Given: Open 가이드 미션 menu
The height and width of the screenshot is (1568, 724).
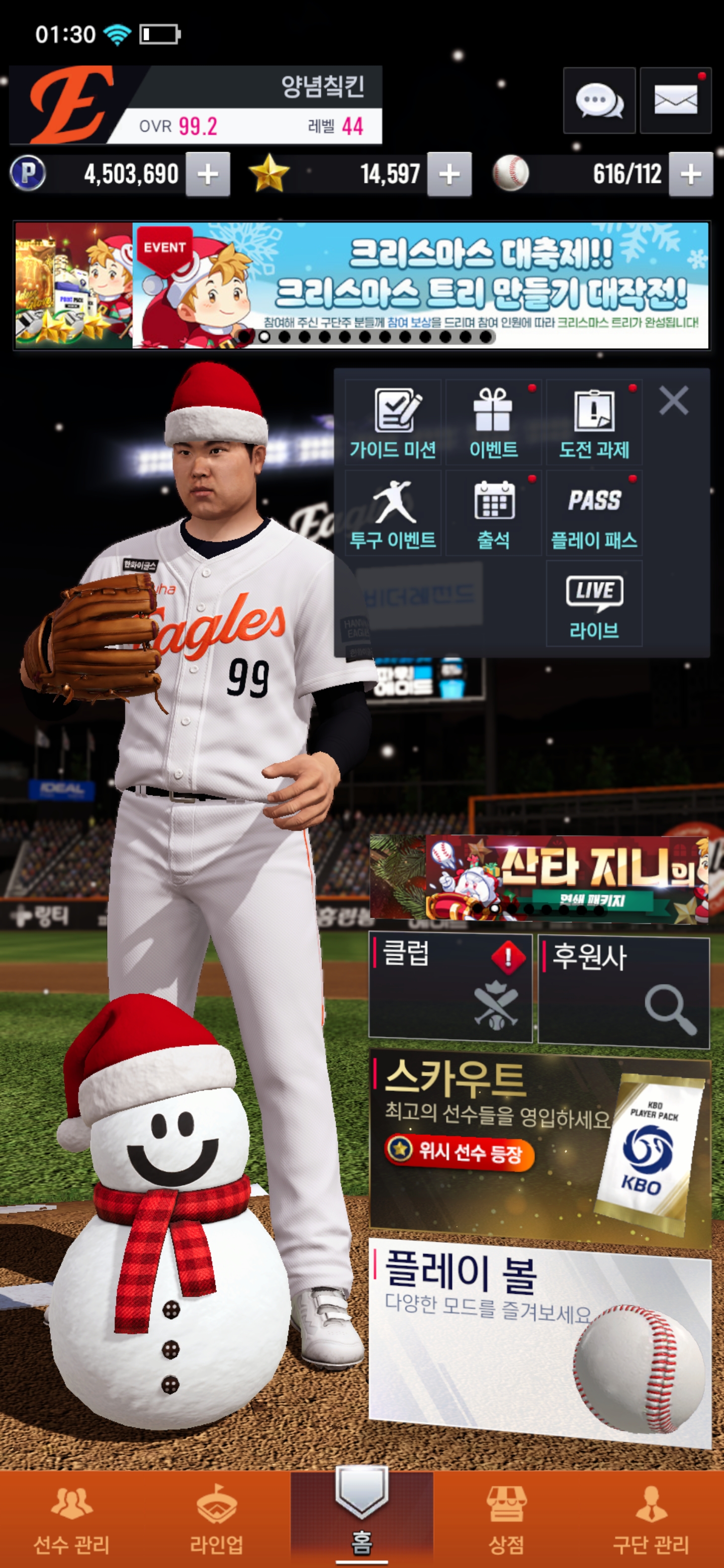Looking at the screenshot, I should tap(393, 423).
